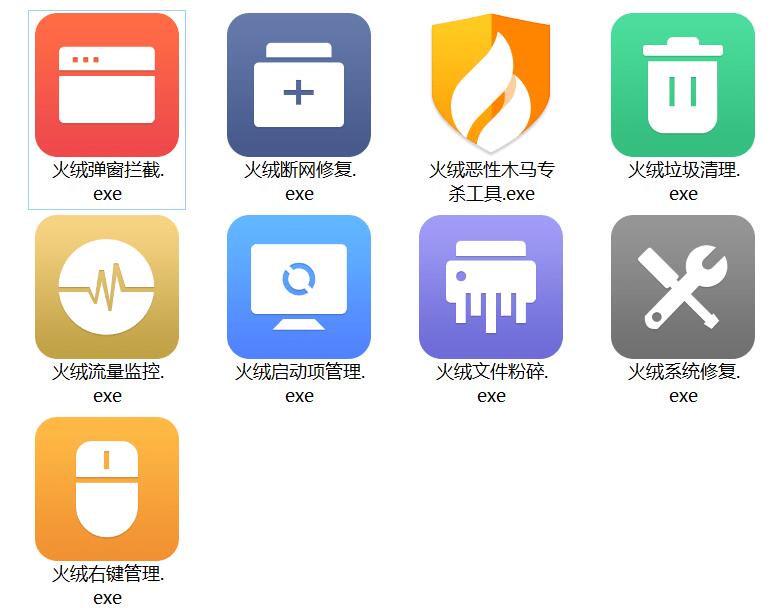The width and height of the screenshot is (781, 608).
Task: Select 火绒启动项管理.exe icon
Action: 299,287
